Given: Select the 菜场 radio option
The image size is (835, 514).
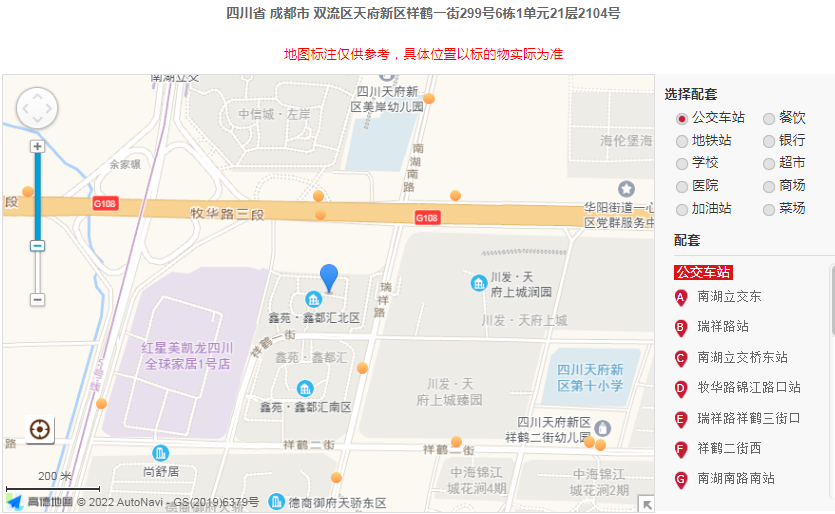Looking at the screenshot, I should [769, 209].
